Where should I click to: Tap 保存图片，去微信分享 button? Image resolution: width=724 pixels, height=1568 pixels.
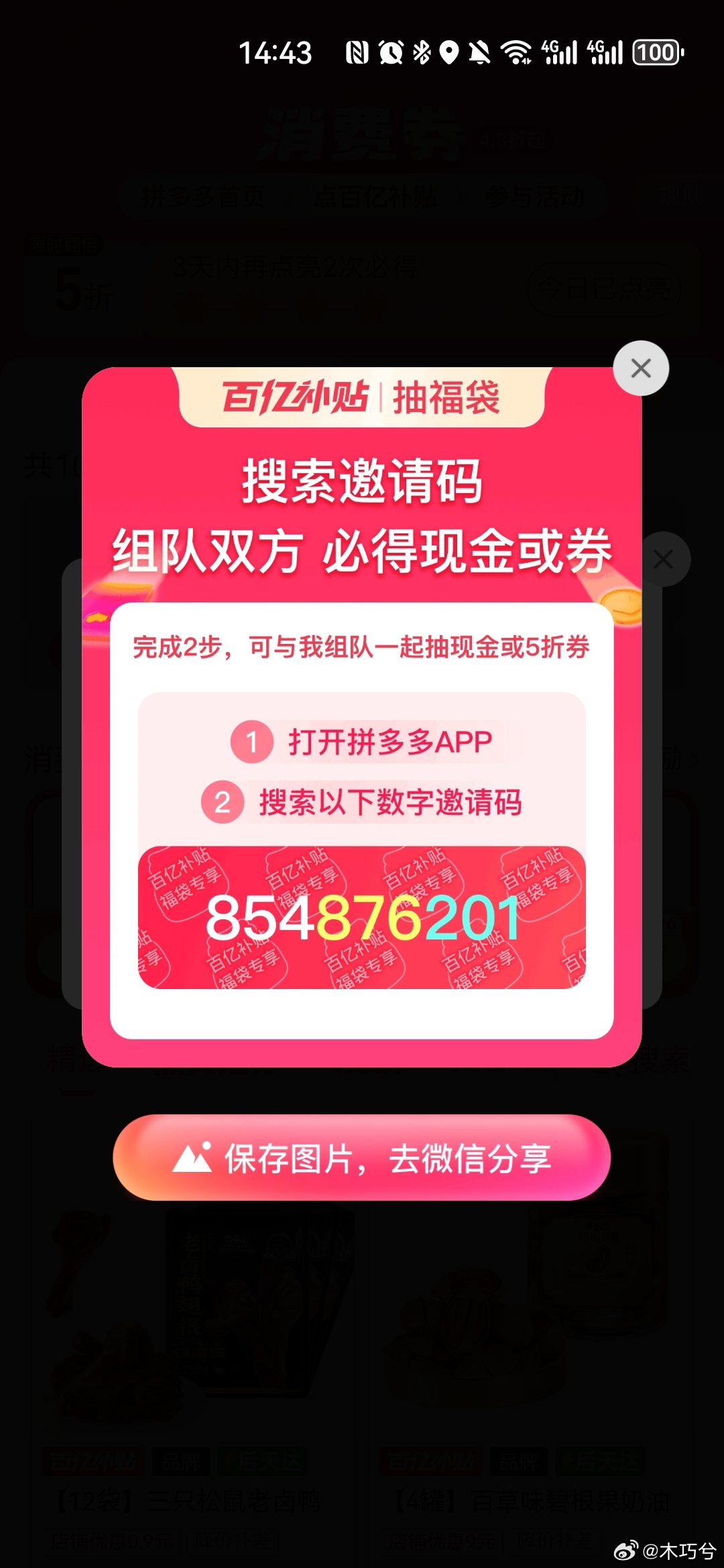click(x=362, y=1158)
